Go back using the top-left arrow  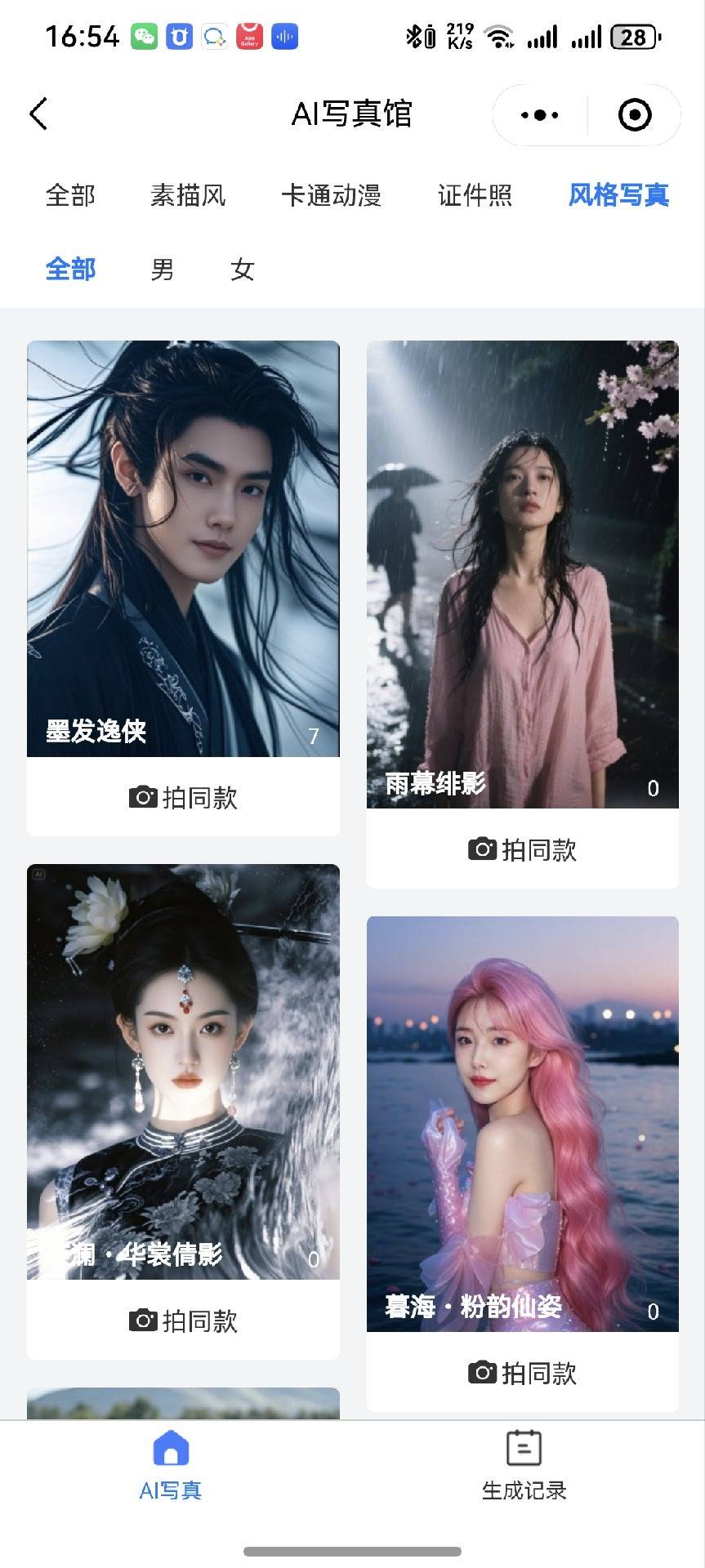click(x=38, y=114)
